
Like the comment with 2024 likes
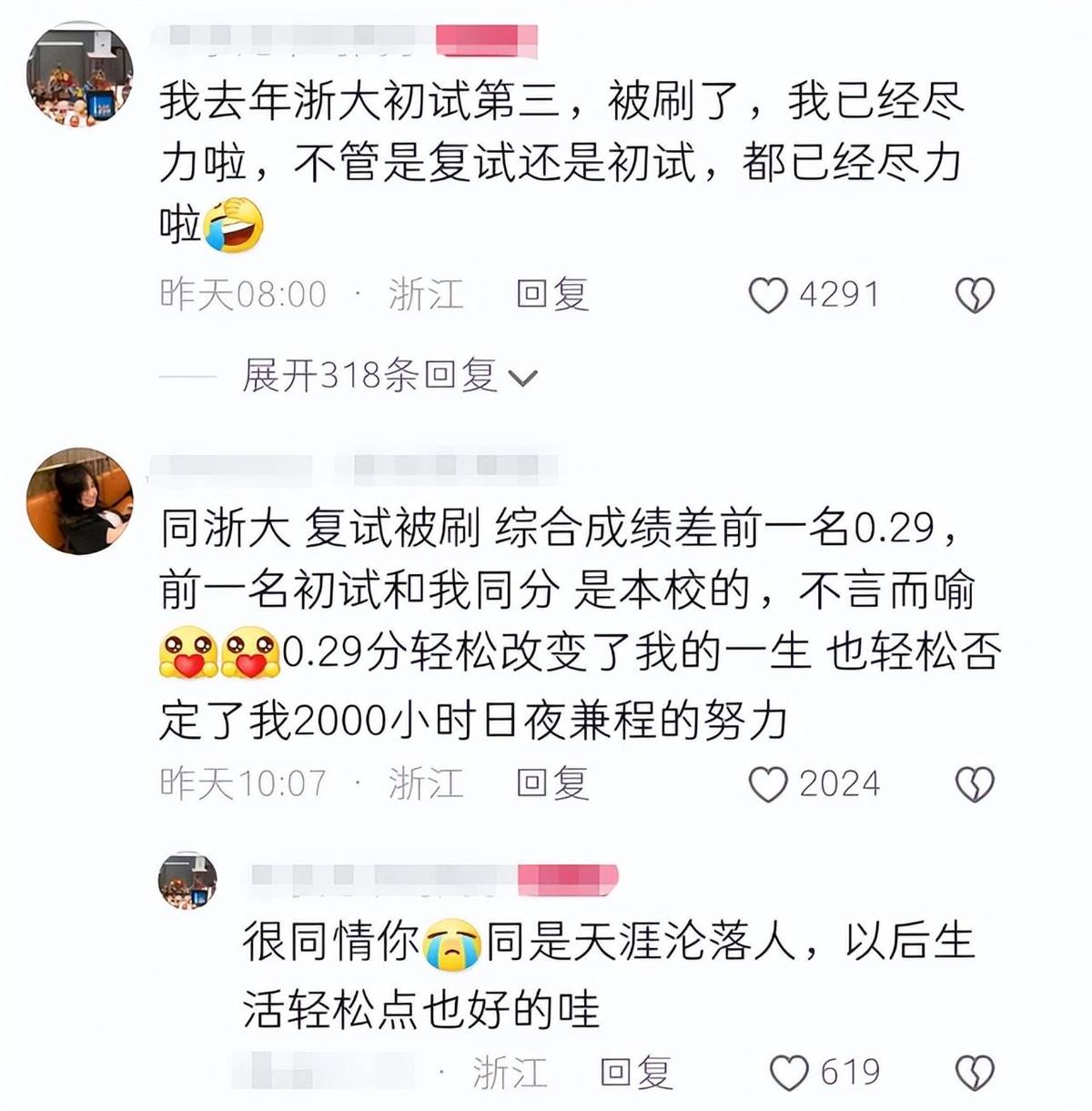(768, 784)
